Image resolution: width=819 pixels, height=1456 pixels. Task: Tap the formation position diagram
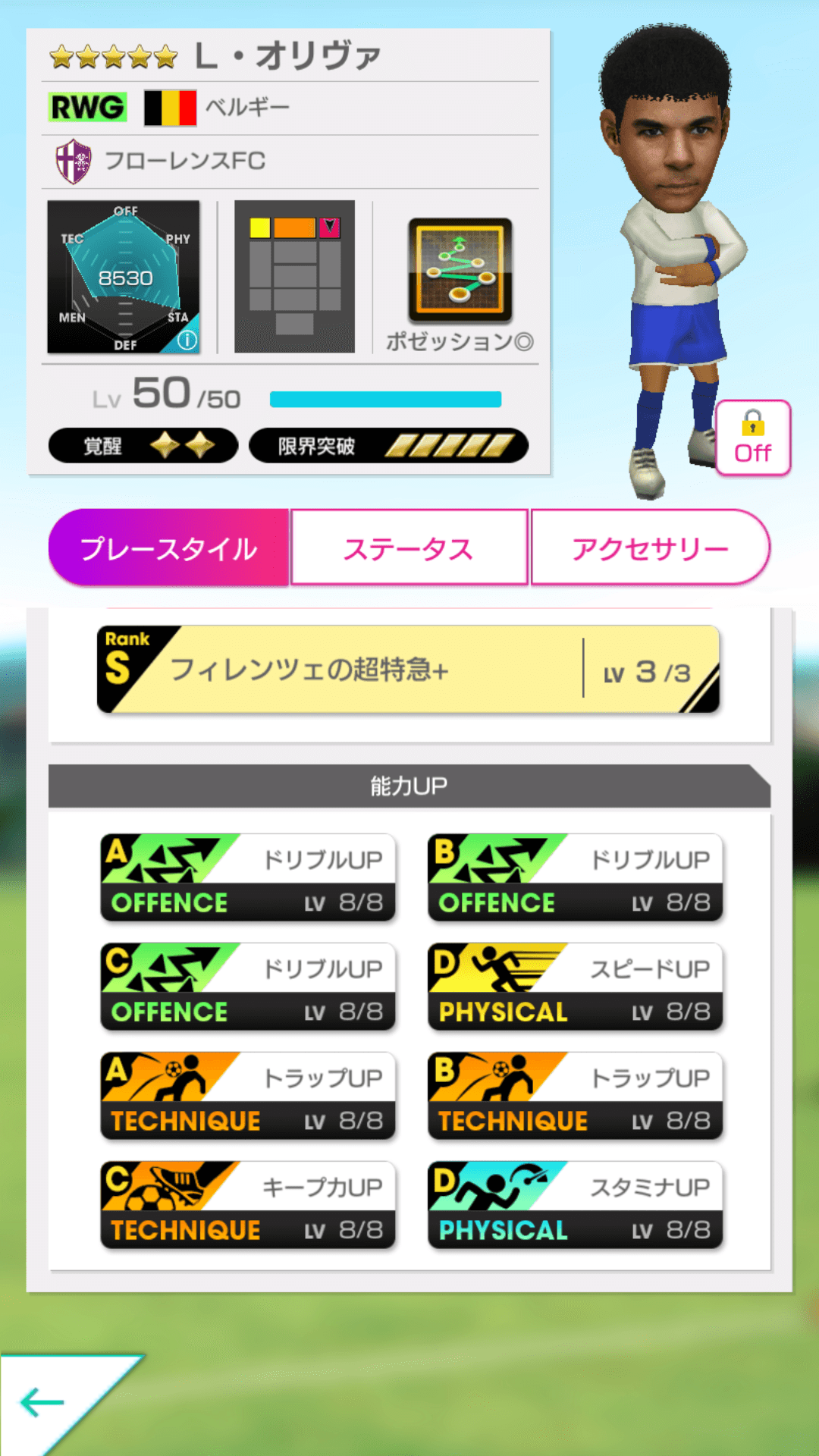click(x=294, y=275)
